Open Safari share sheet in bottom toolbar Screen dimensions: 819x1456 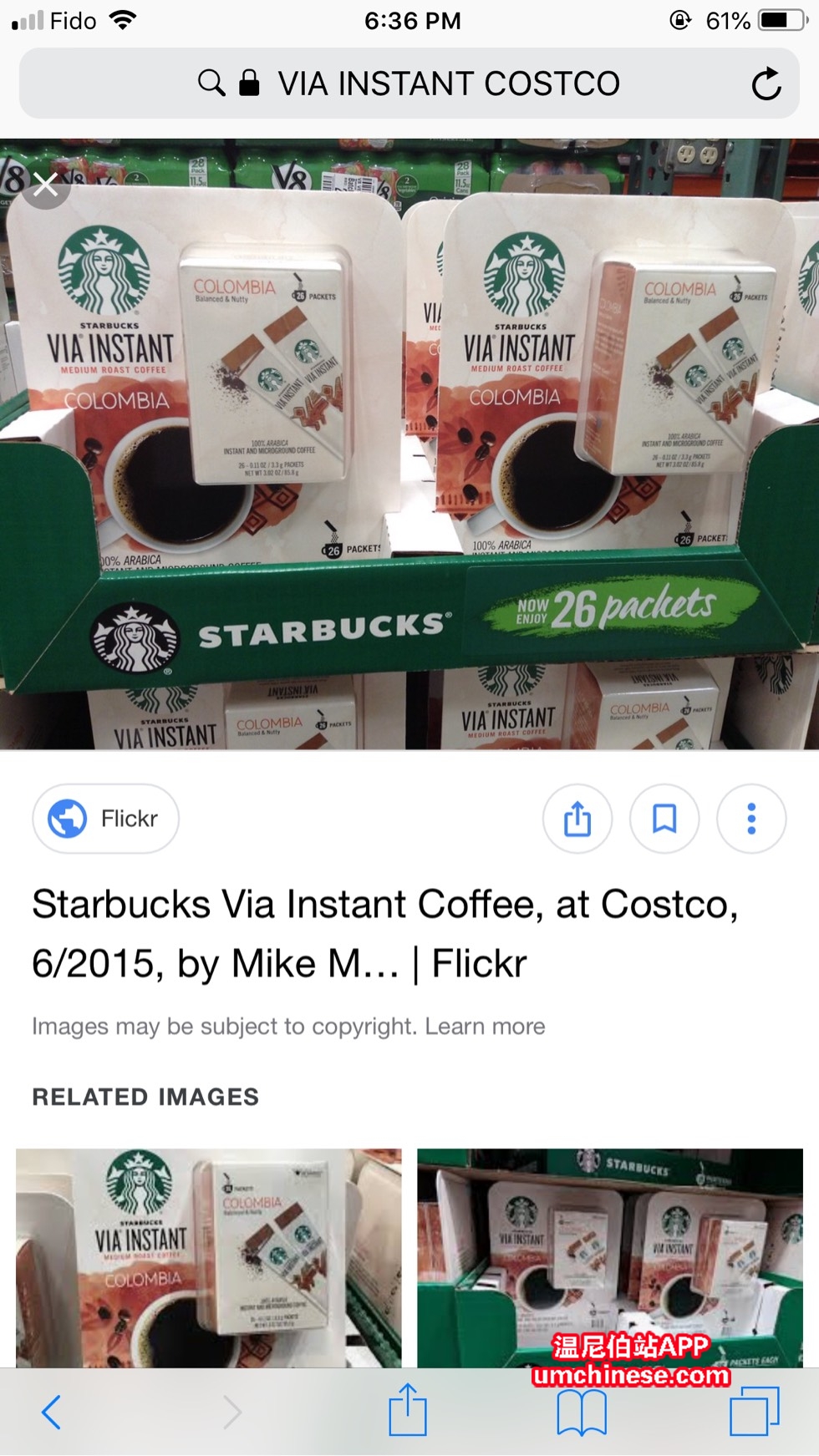[408, 1410]
